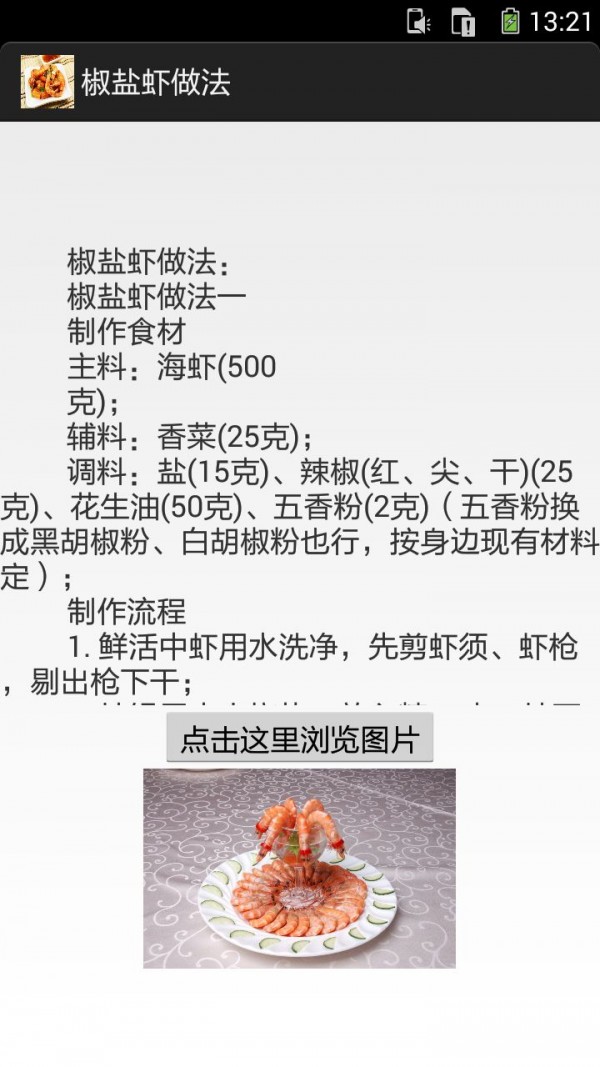Screen dimensions: 600x1067
Task: Tap the 点击这里浏览图片 button
Action: pos(299,739)
